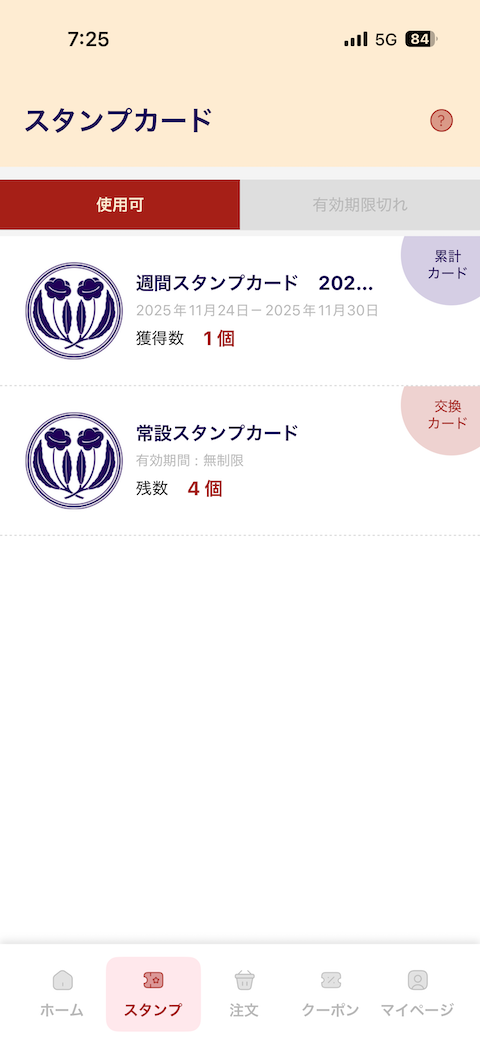Switch to the 有効期限切れ tab
Image resolution: width=480 pixels, height=1044 pixels.
pos(360,204)
